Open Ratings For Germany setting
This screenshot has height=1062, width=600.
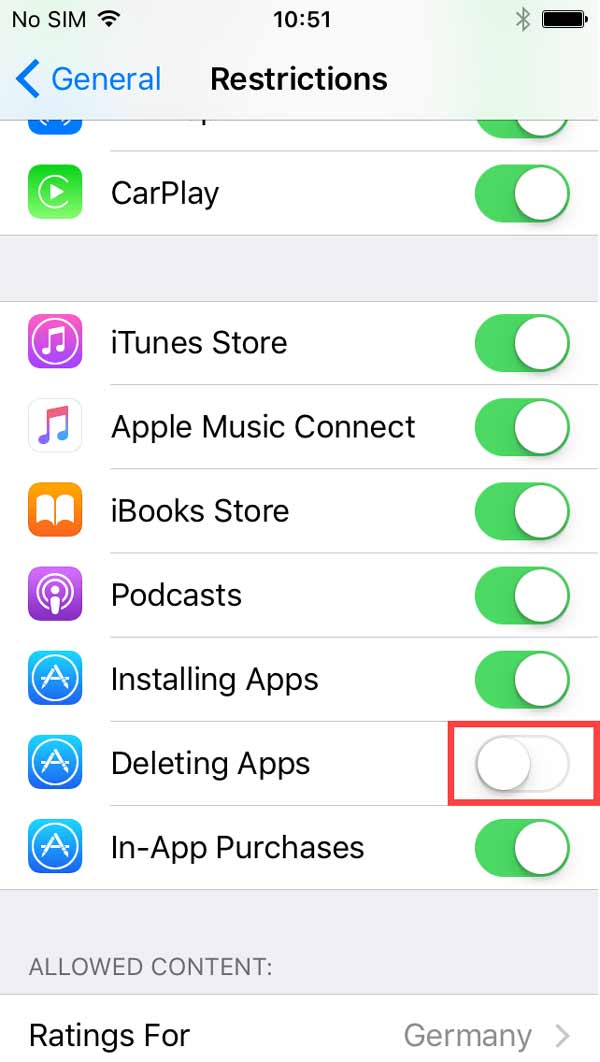click(300, 1034)
